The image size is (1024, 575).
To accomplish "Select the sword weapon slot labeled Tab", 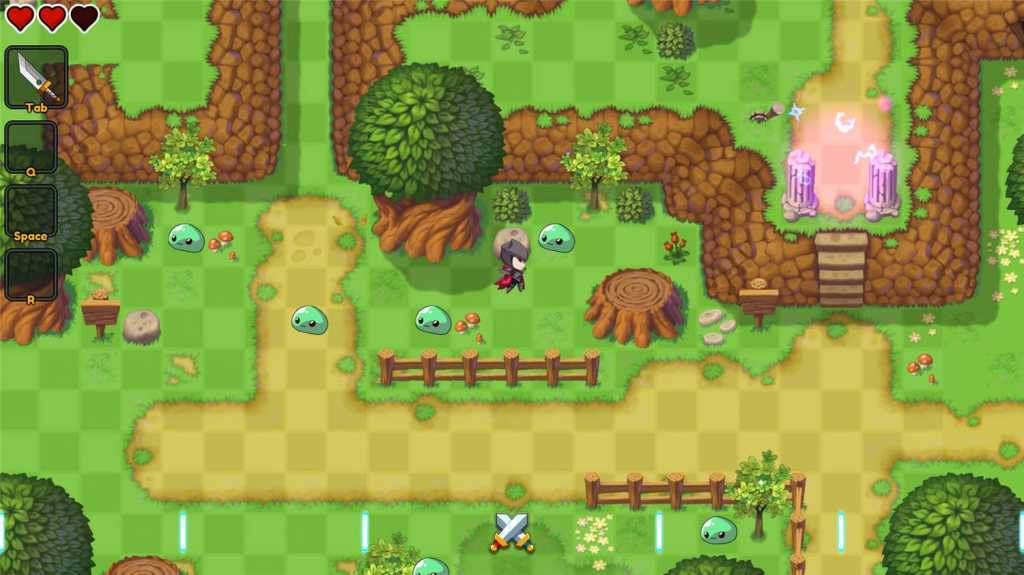I will [37, 77].
